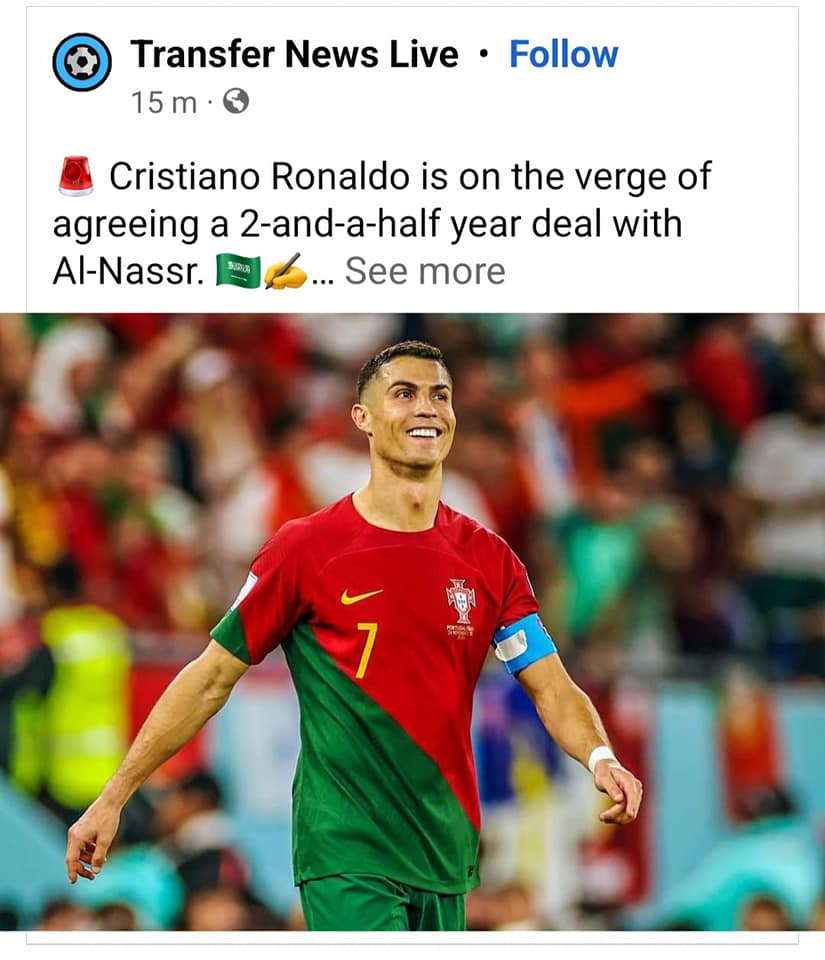Image resolution: width=825 pixels, height=960 pixels.
Task: Expand the post with See more
Action: click(x=425, y=271)
